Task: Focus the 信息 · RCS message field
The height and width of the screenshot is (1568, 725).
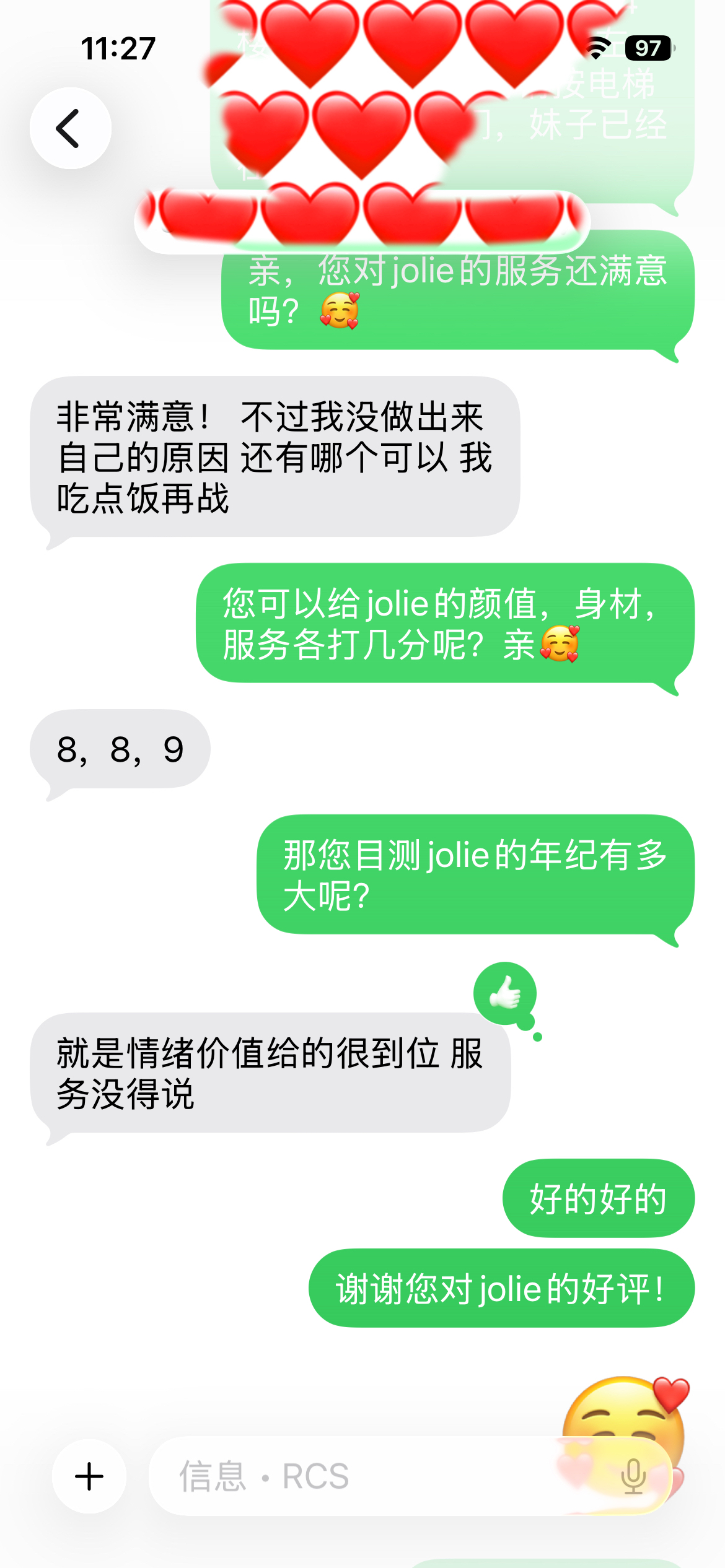Action: tap(372, 1476)
